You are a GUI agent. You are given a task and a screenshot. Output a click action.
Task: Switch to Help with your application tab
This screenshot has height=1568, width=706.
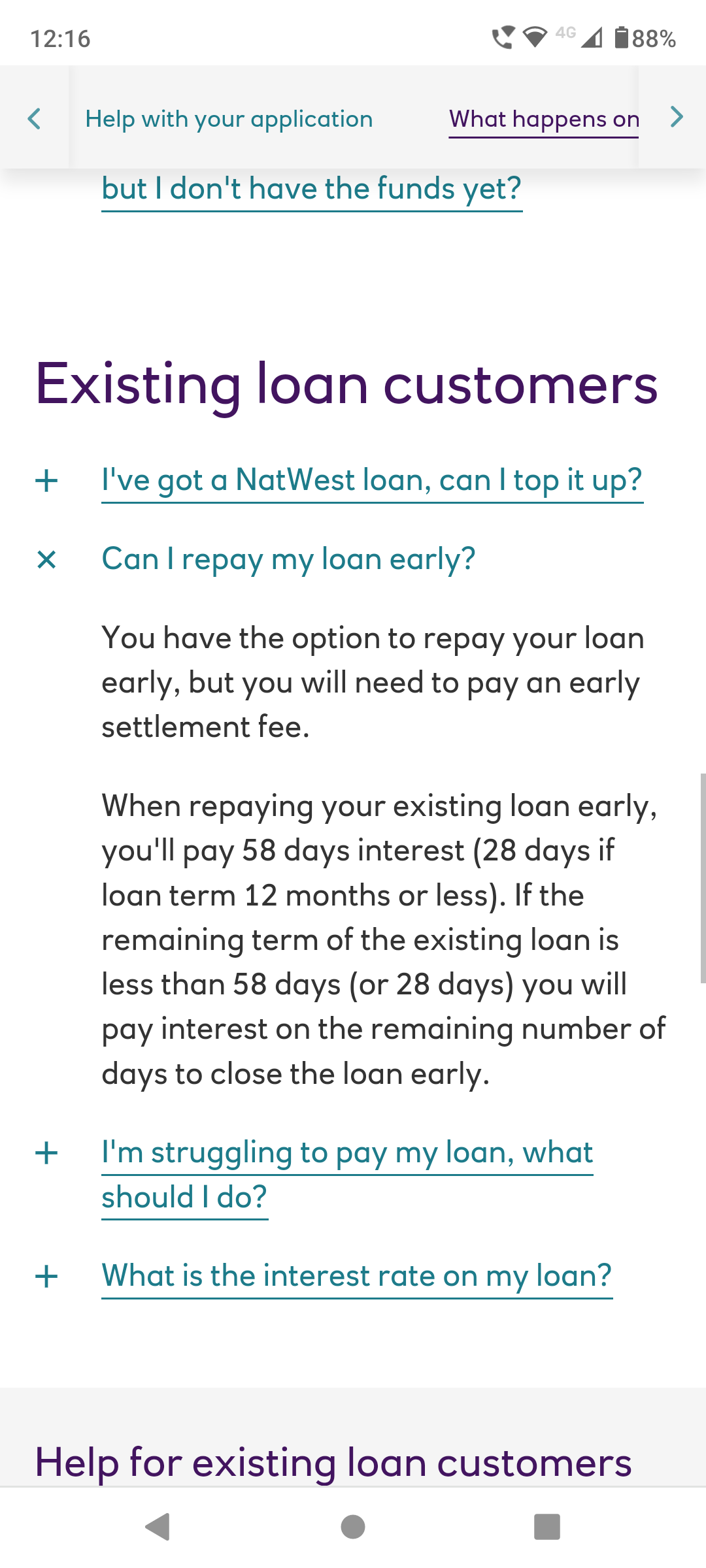tap(229, 119)
